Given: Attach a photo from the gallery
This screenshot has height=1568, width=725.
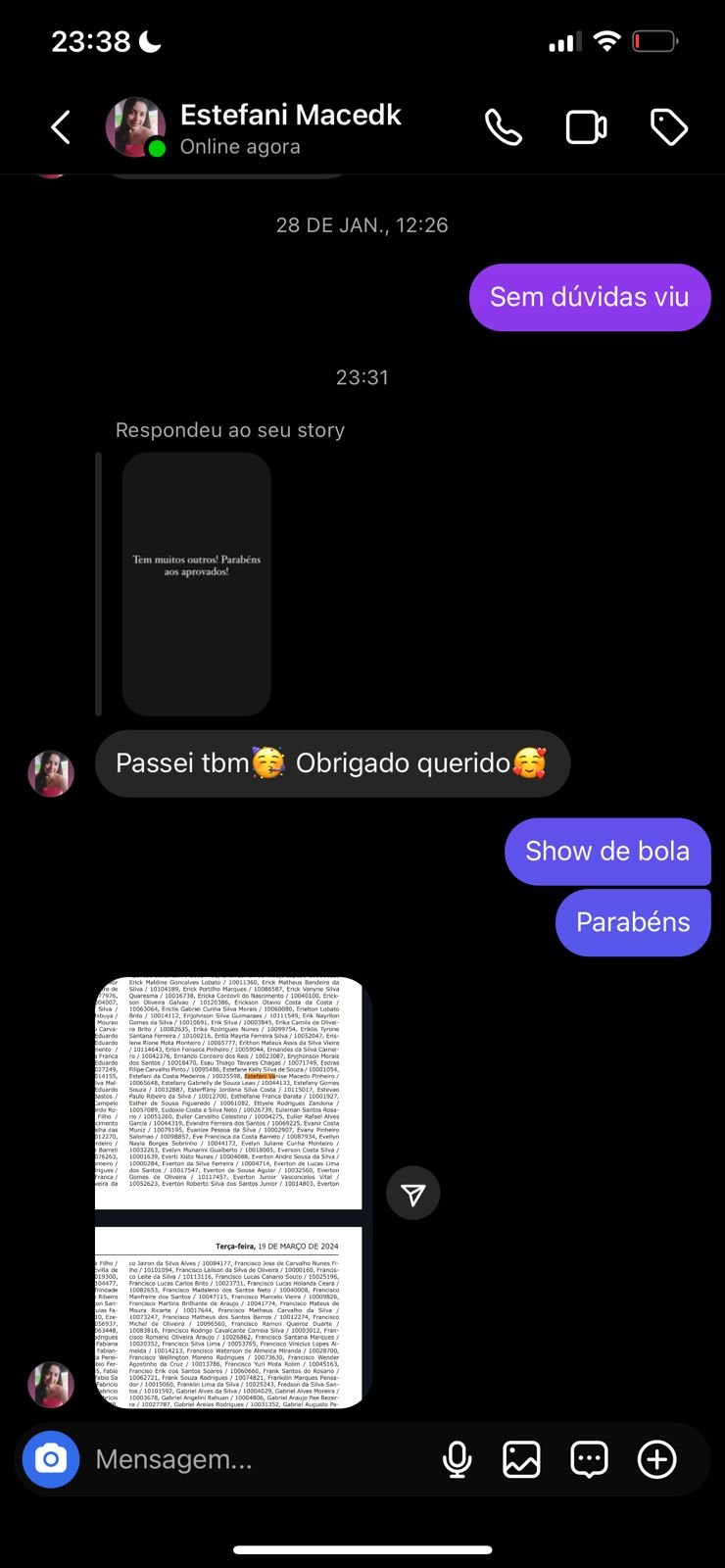Looking at the screenshot, I should [521, 1459].
